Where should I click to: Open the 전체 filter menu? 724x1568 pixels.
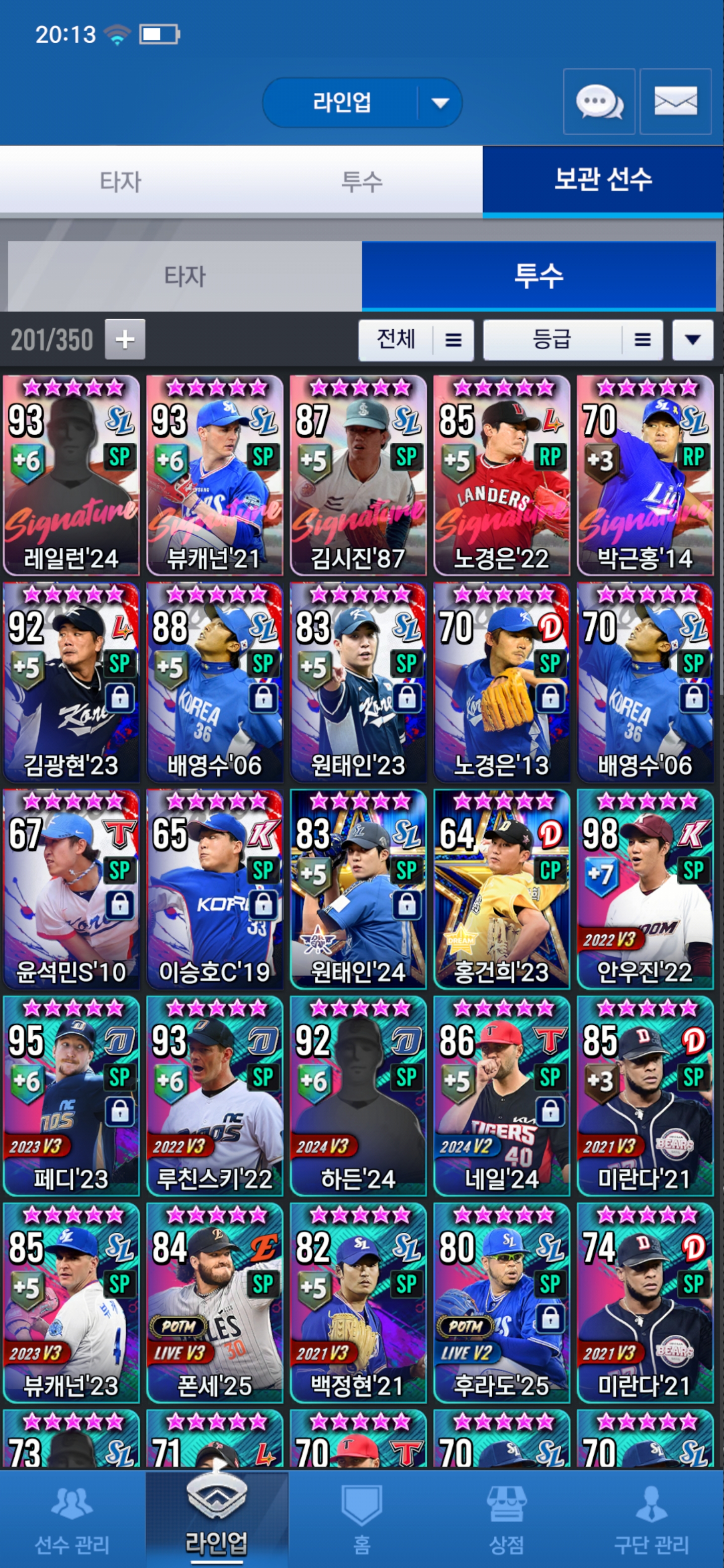pos(416,340)
